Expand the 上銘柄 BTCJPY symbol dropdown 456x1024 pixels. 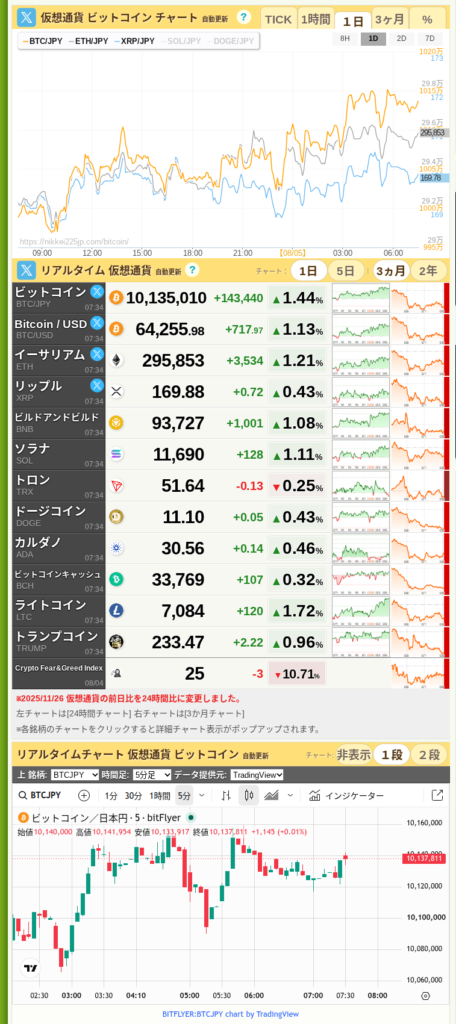(74, 775)
